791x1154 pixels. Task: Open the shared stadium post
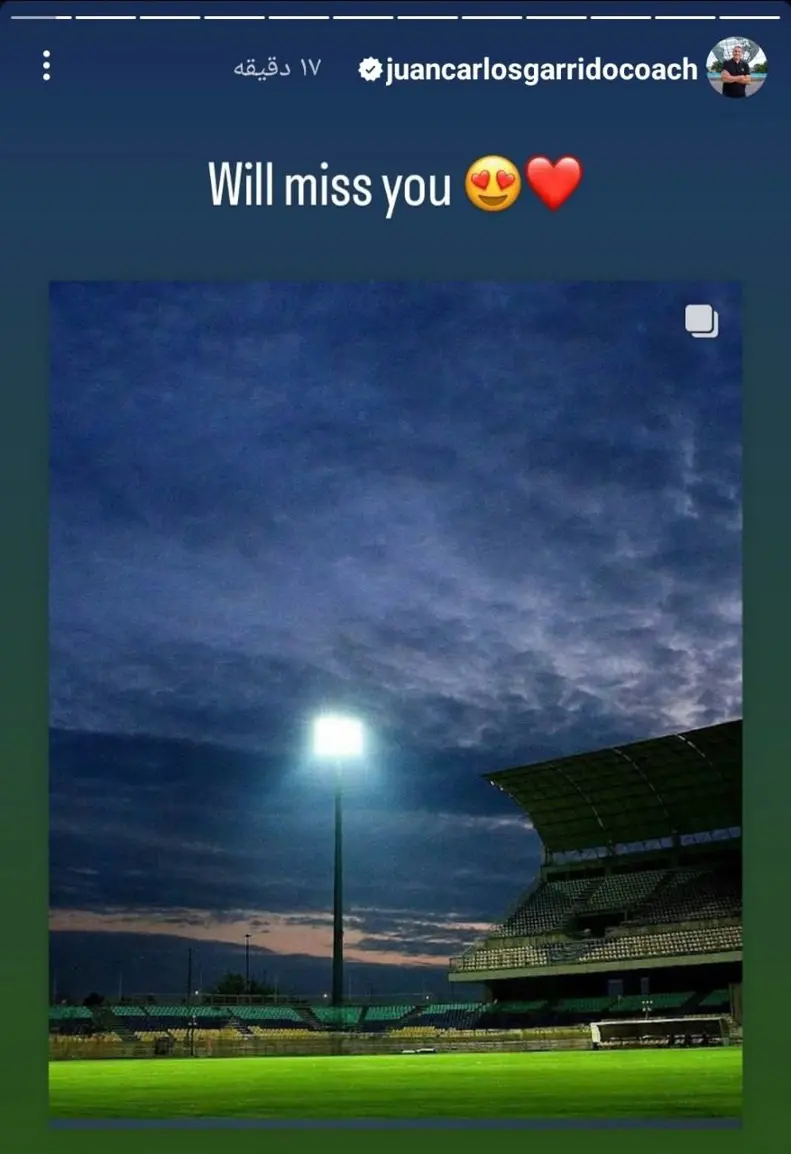[395, 700]
